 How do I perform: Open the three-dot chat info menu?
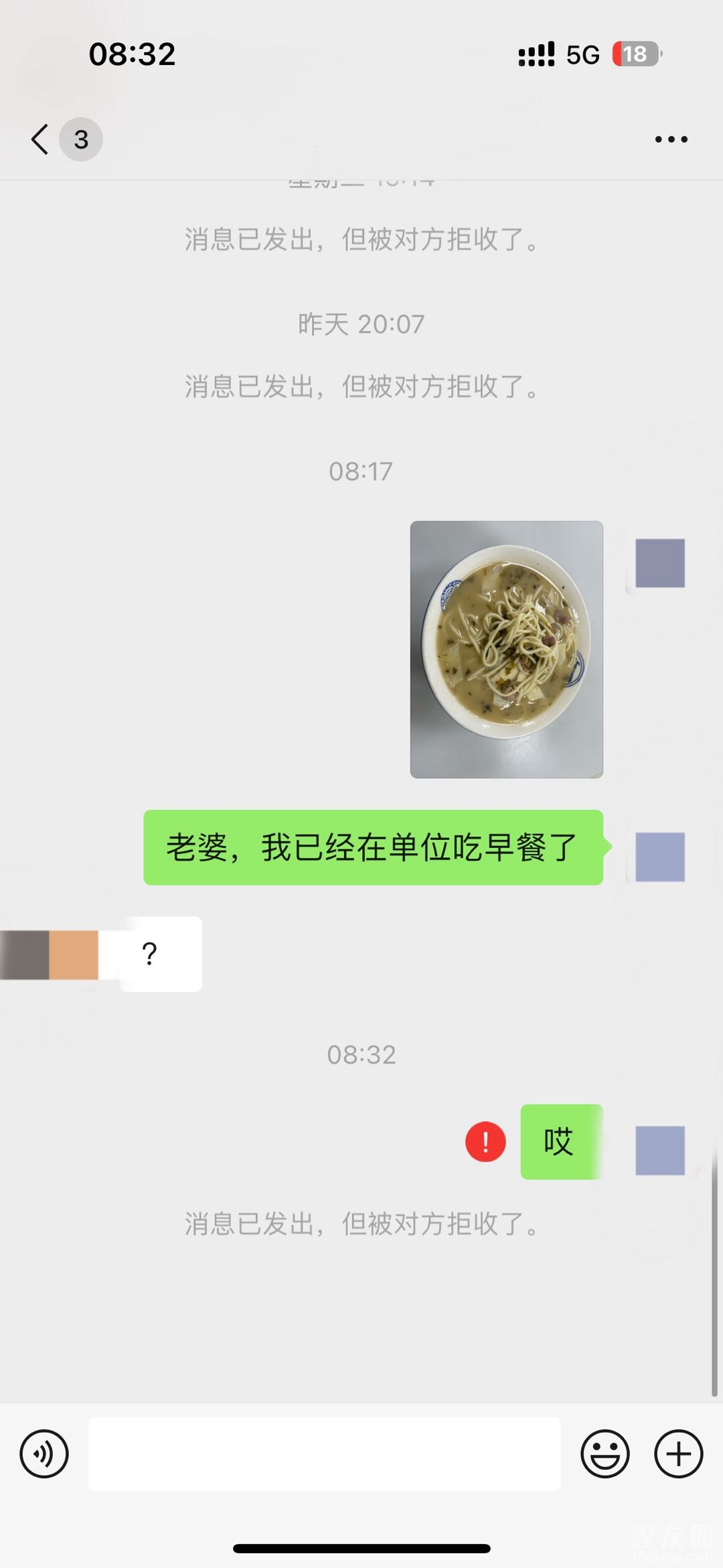(671, 139)
